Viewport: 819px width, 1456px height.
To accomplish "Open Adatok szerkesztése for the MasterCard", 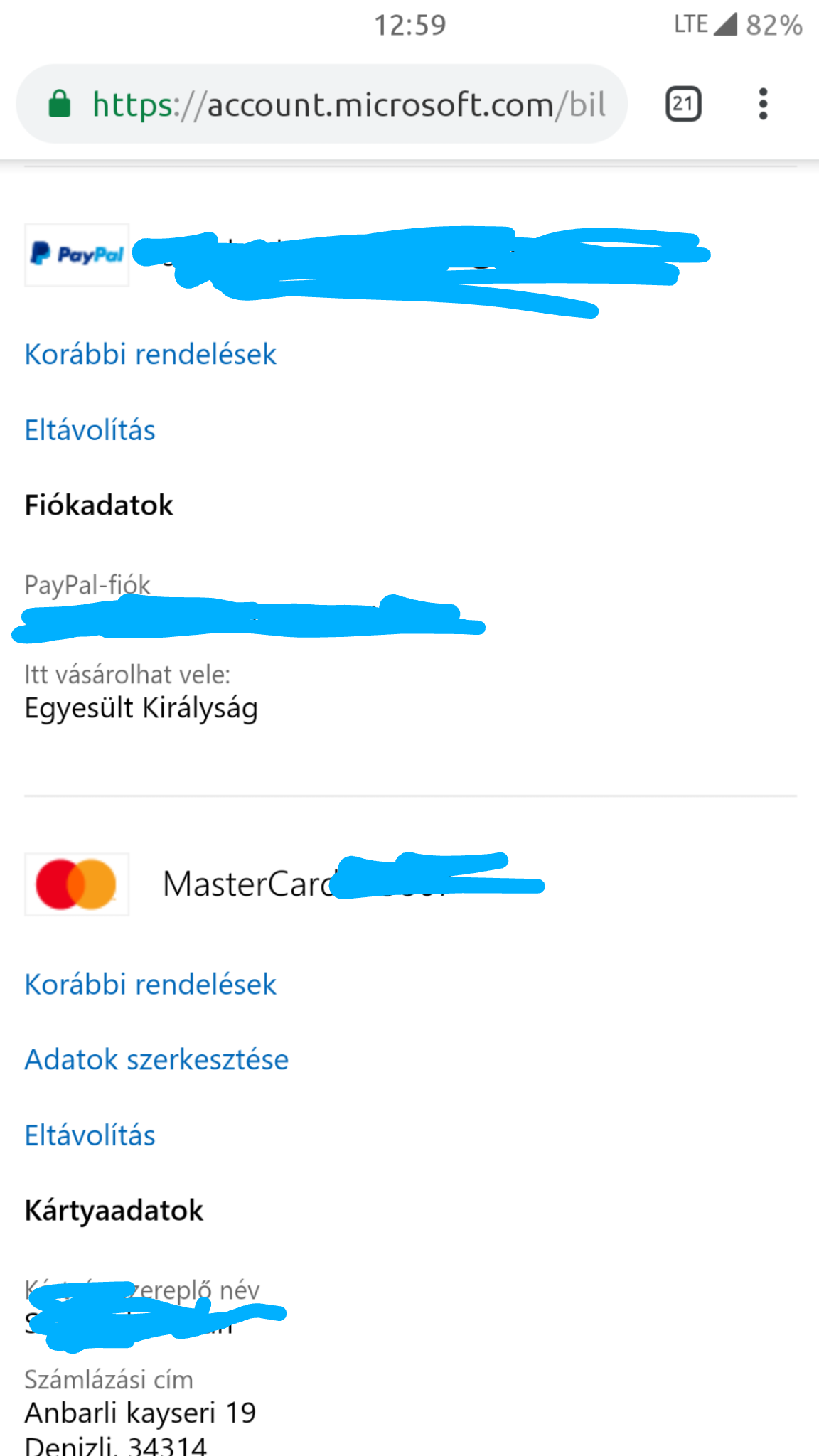I will 156,1059.
